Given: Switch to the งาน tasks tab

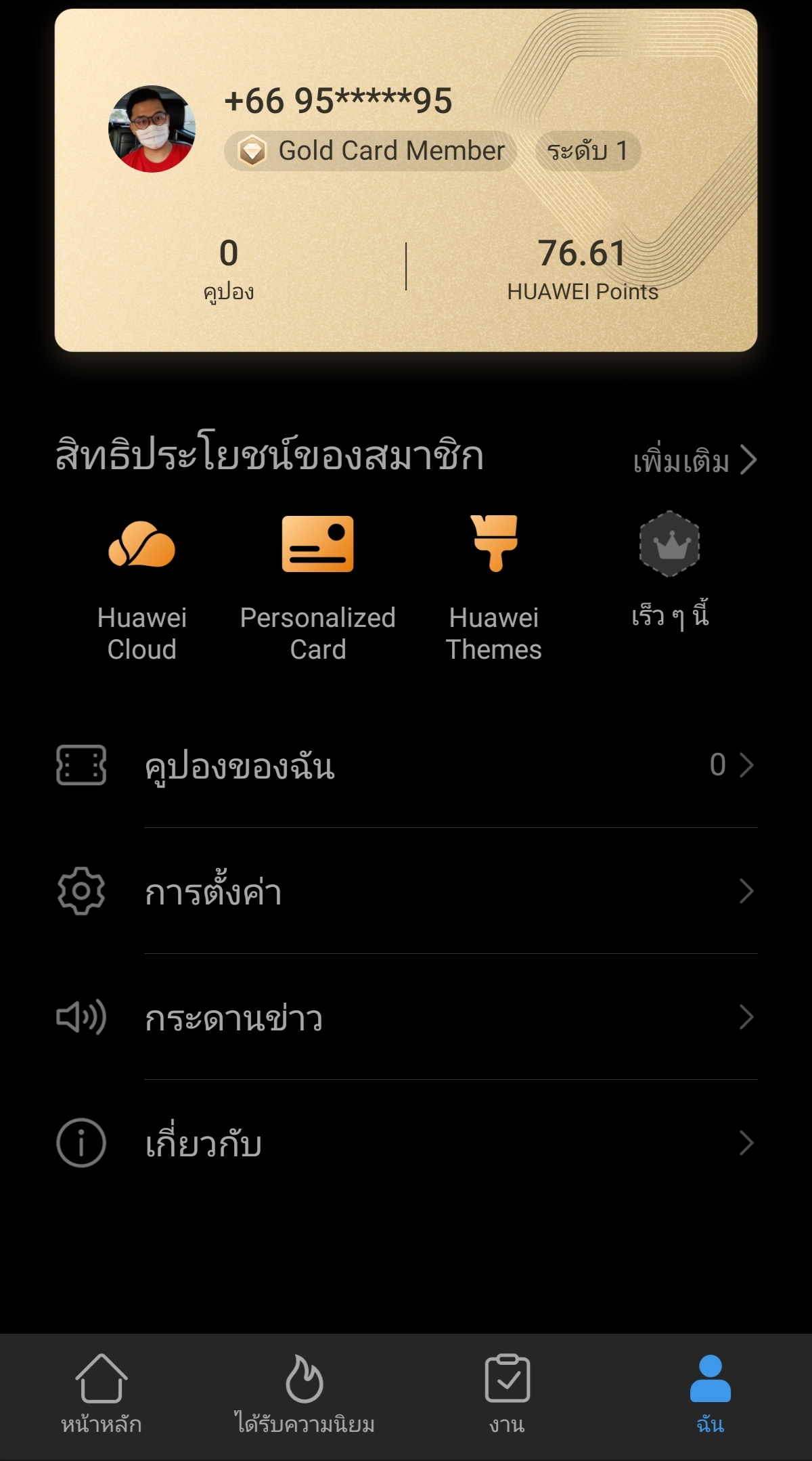Looking at the screenshot, I should 507,1395.
